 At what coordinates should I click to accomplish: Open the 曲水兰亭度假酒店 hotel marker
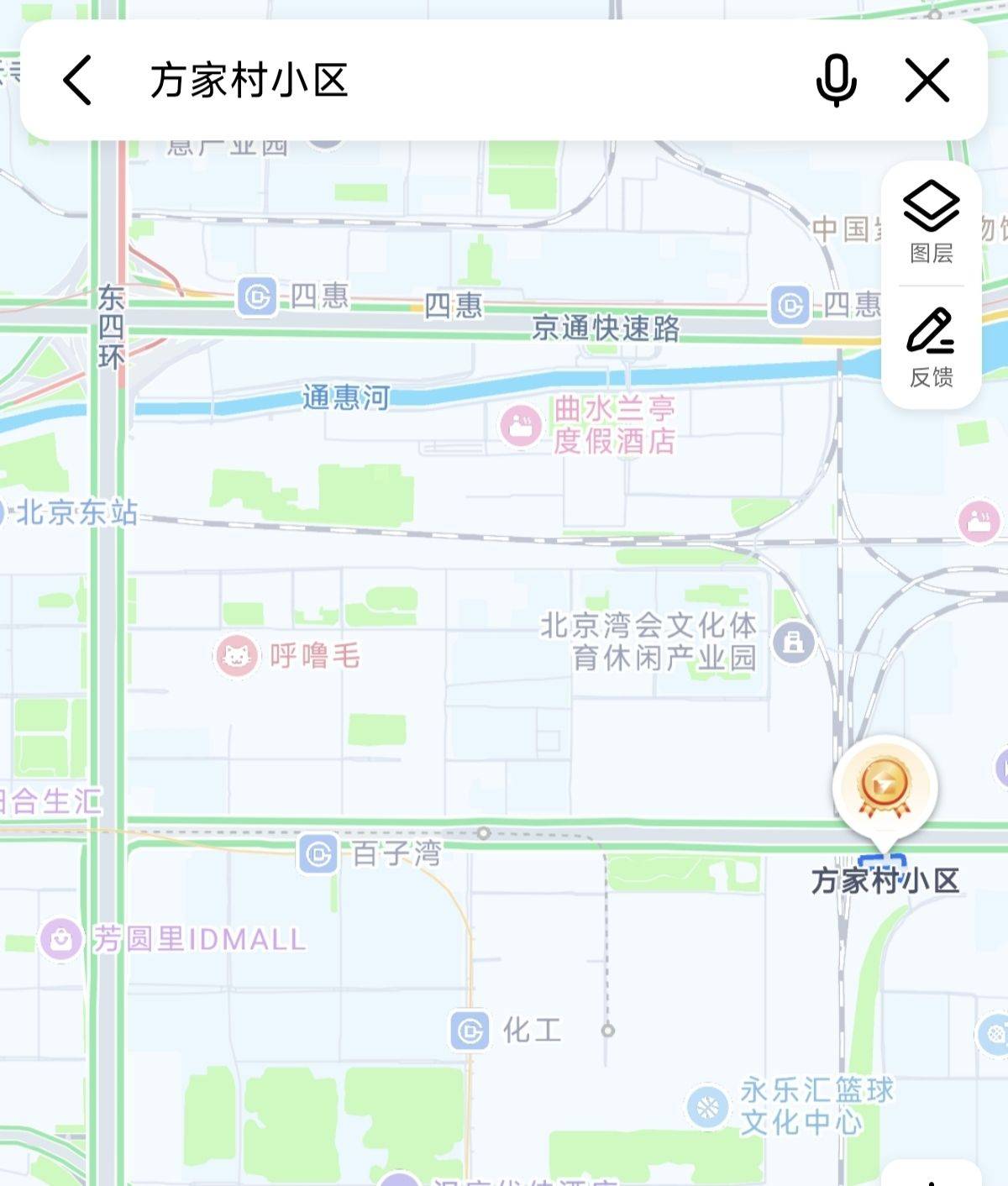(521, 426)
